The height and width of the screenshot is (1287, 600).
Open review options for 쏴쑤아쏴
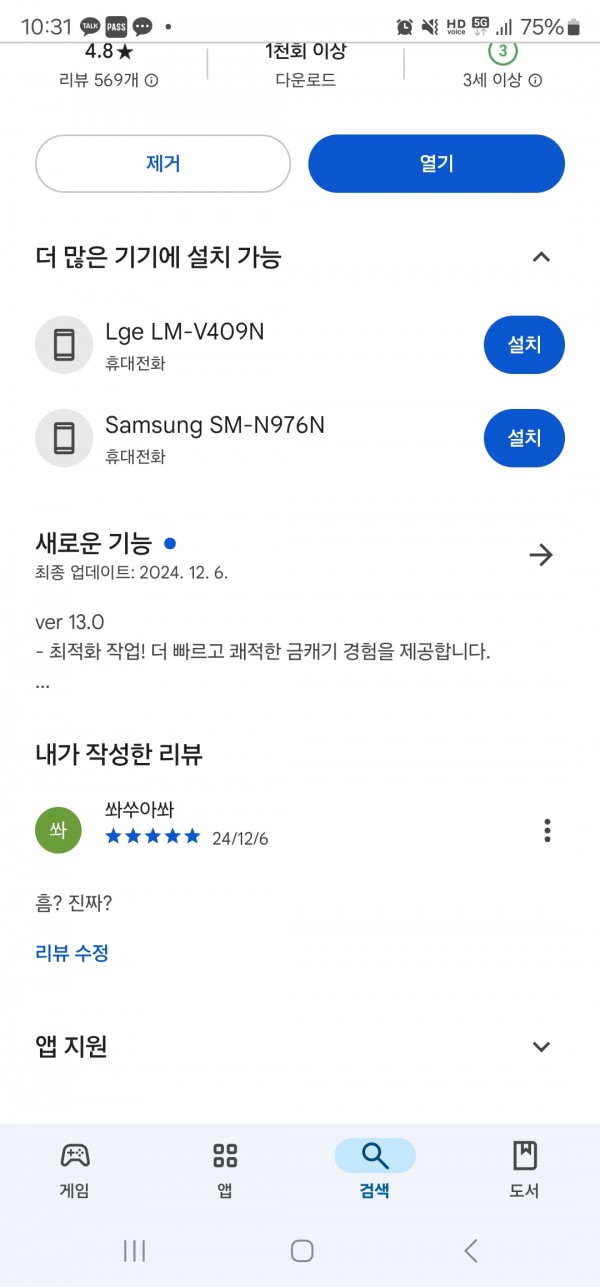[547, 830]
